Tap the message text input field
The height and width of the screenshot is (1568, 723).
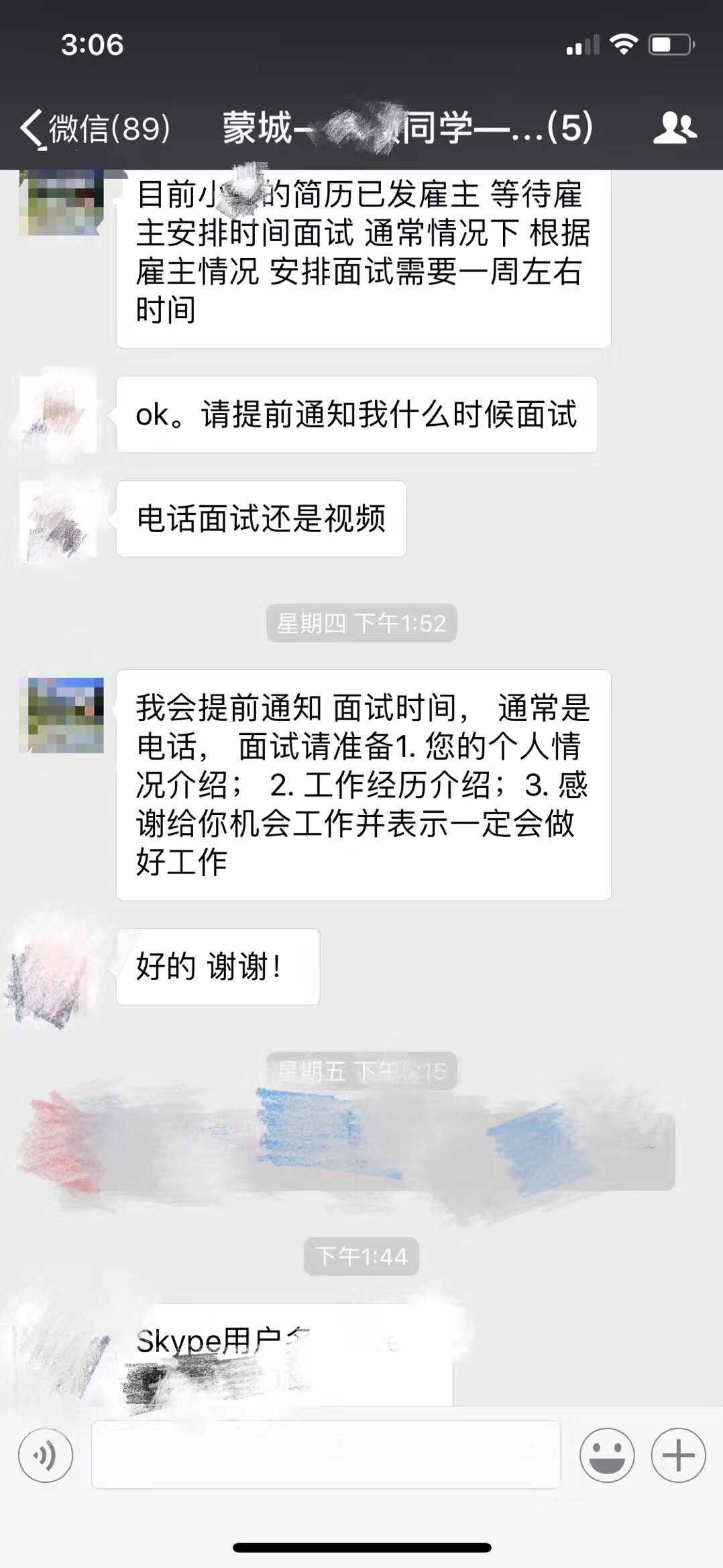[326, 1454]
